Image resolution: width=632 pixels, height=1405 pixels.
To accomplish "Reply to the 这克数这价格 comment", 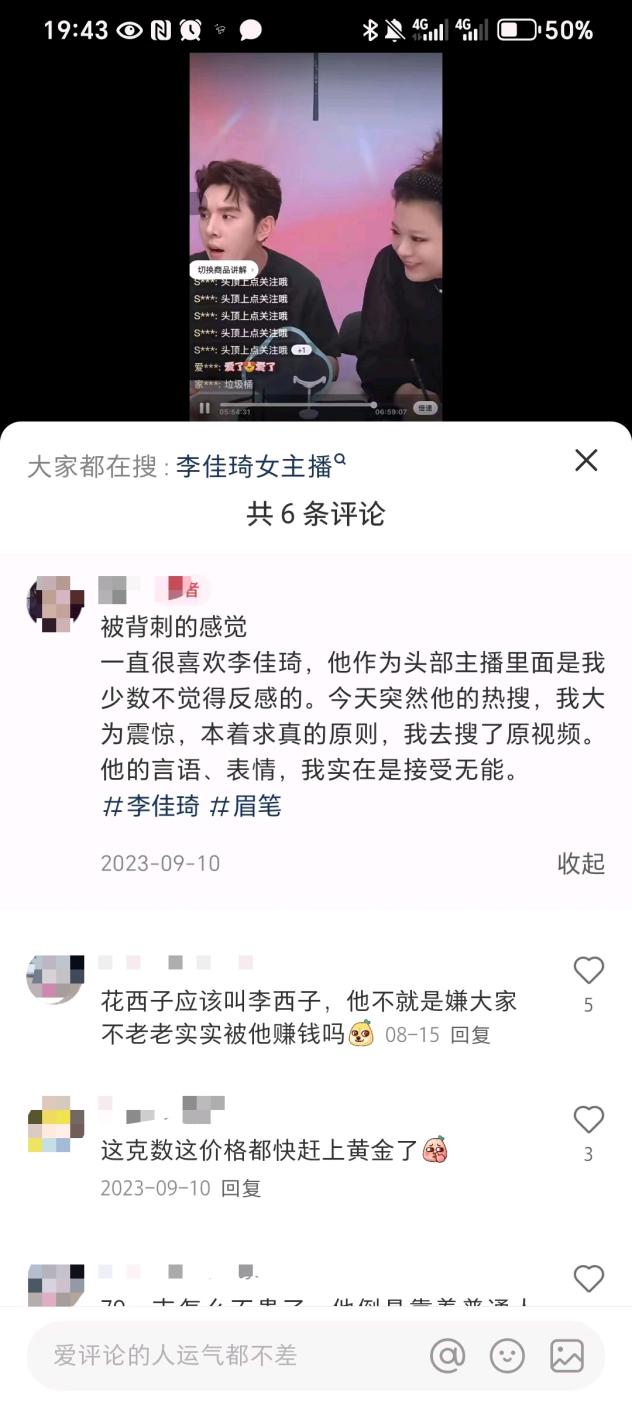I will [241, 1188].
